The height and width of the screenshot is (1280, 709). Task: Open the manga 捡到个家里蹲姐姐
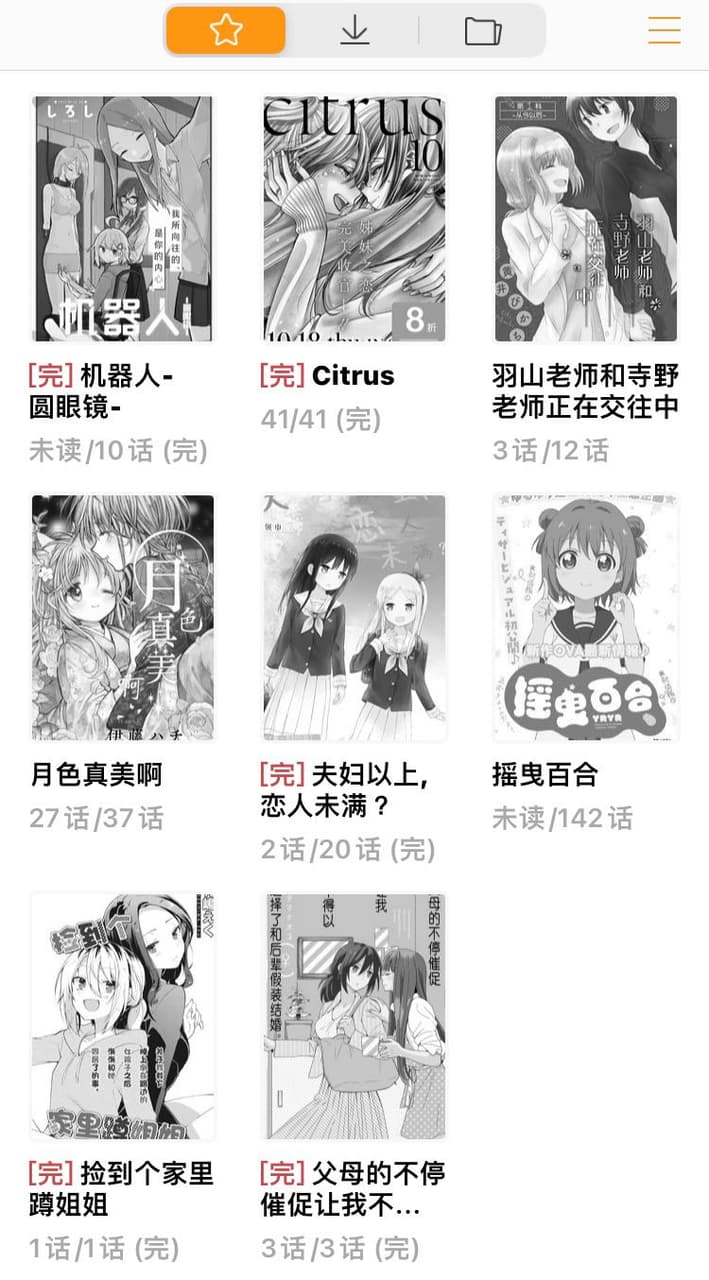123,1016
